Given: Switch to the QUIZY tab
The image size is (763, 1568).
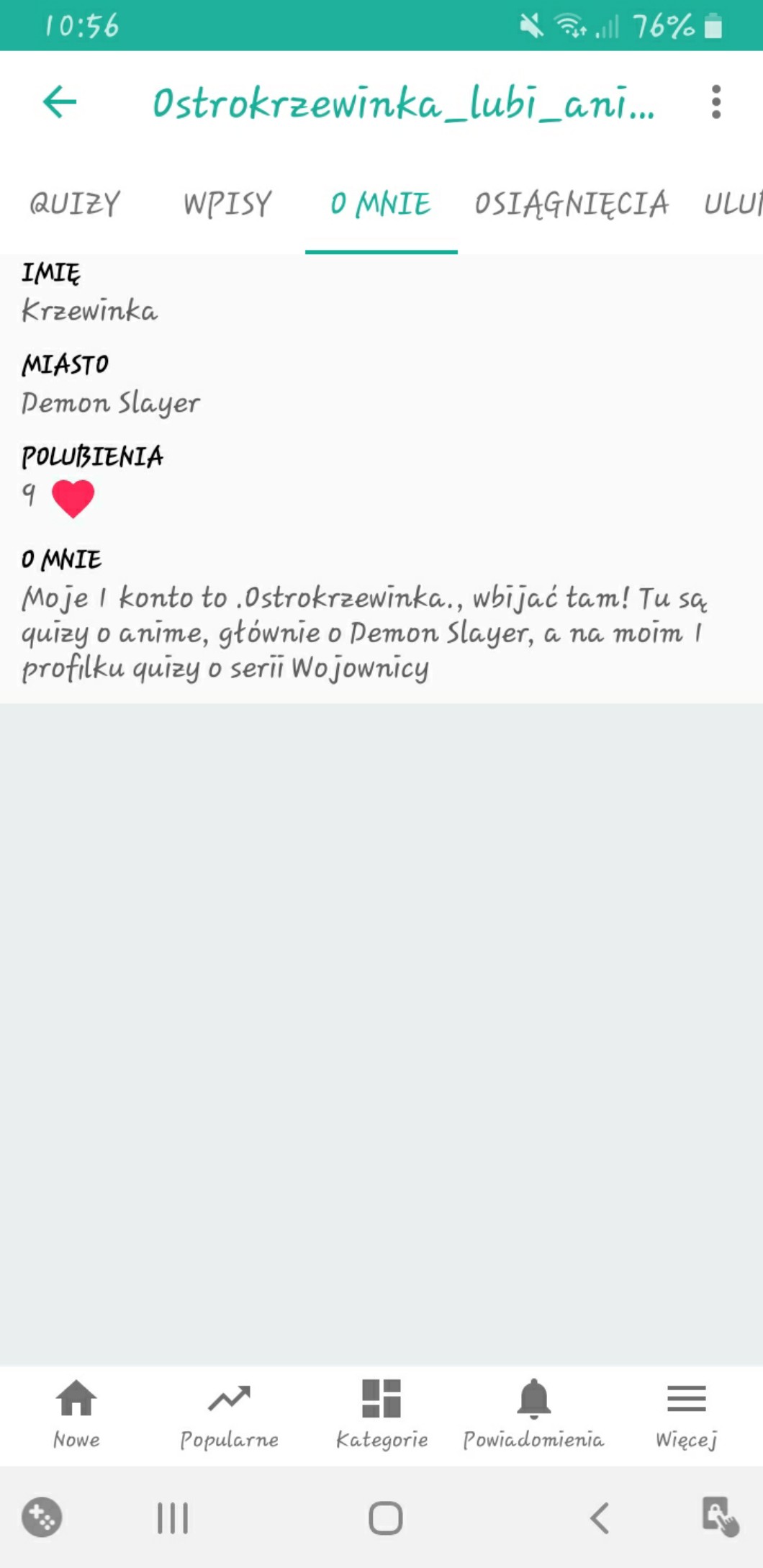Looking at the screenshot, I should 75,204.
